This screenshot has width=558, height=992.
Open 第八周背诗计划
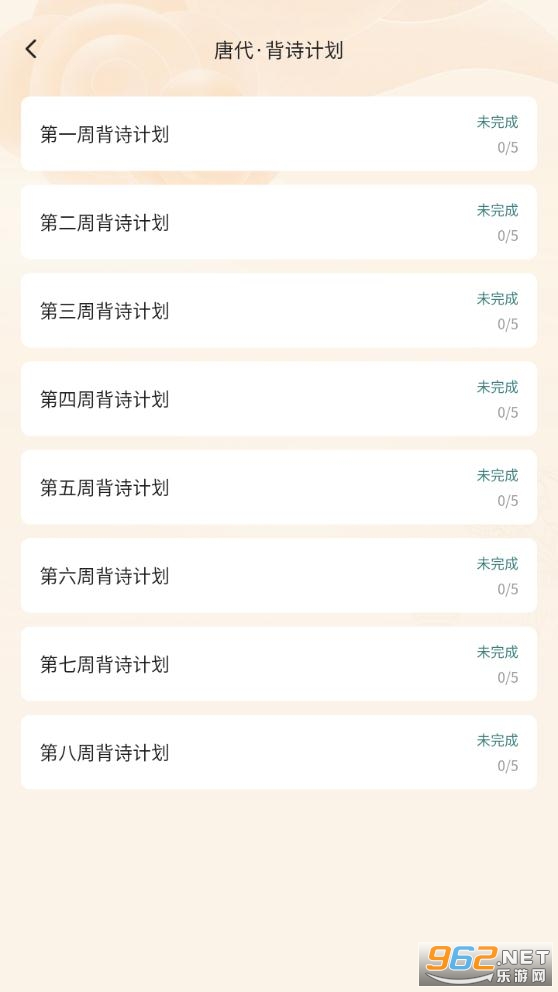[x=279, y=752]
